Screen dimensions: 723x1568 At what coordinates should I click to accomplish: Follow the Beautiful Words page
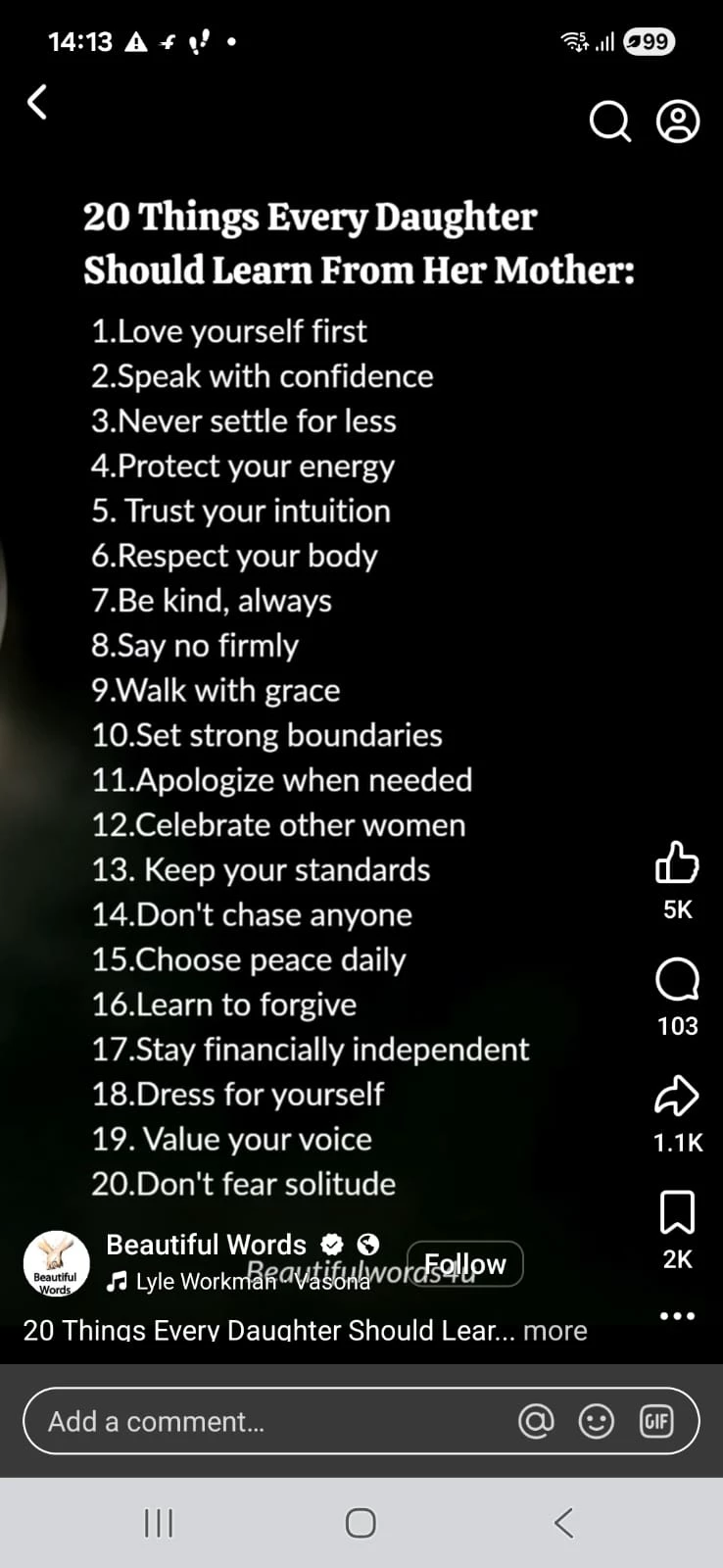465,1264
